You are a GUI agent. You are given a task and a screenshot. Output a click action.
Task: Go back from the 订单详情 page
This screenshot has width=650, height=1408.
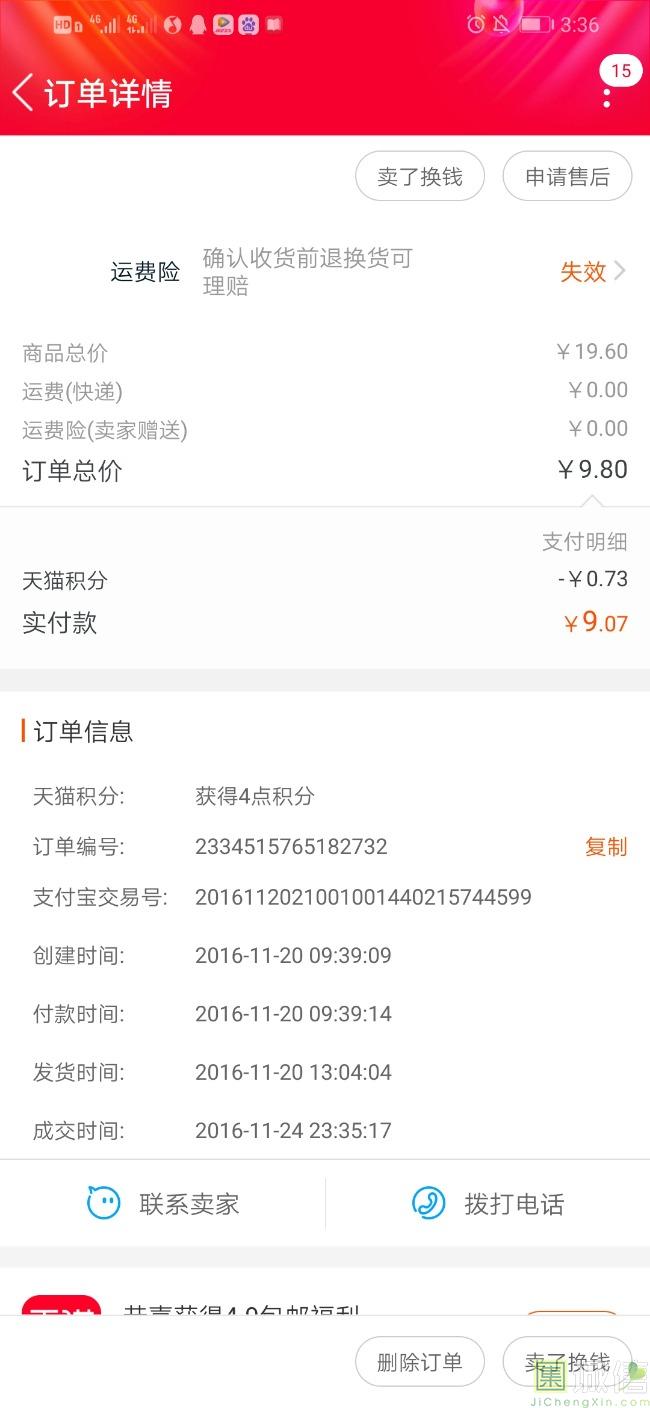click(22, 93)
